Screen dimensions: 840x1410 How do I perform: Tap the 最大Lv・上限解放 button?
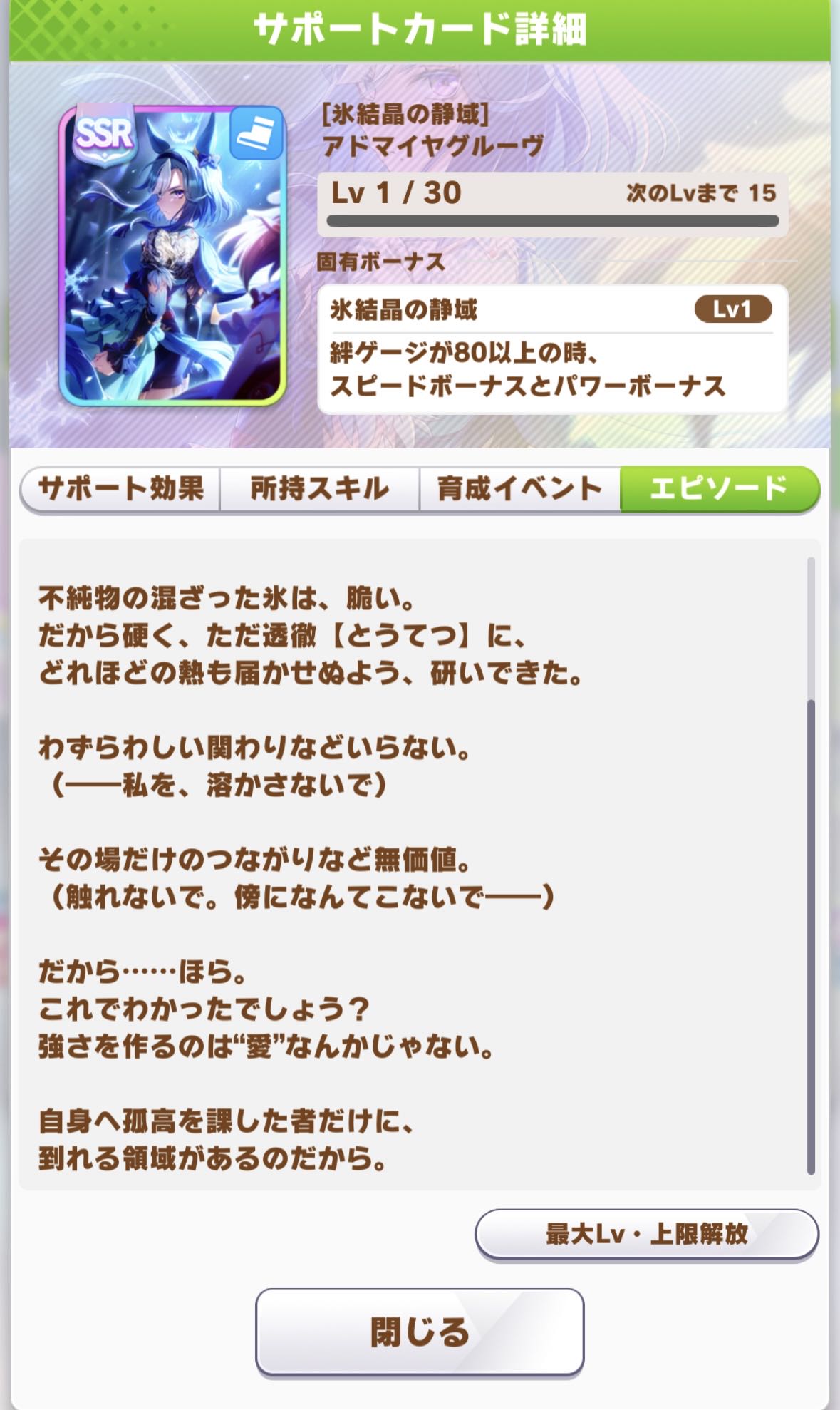tap(646, 1234)
